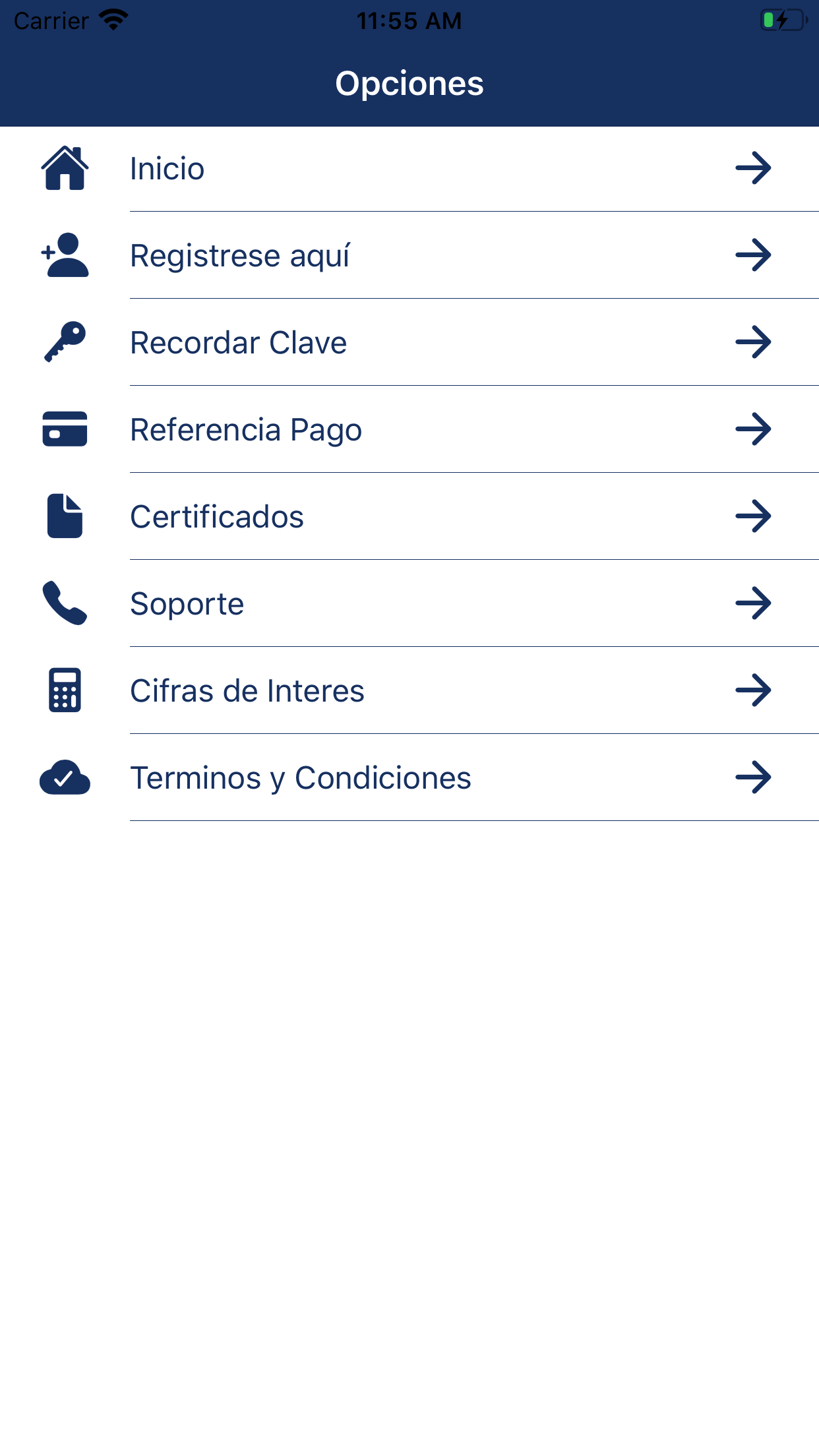Open the Certificados row

tap(409, 516)
